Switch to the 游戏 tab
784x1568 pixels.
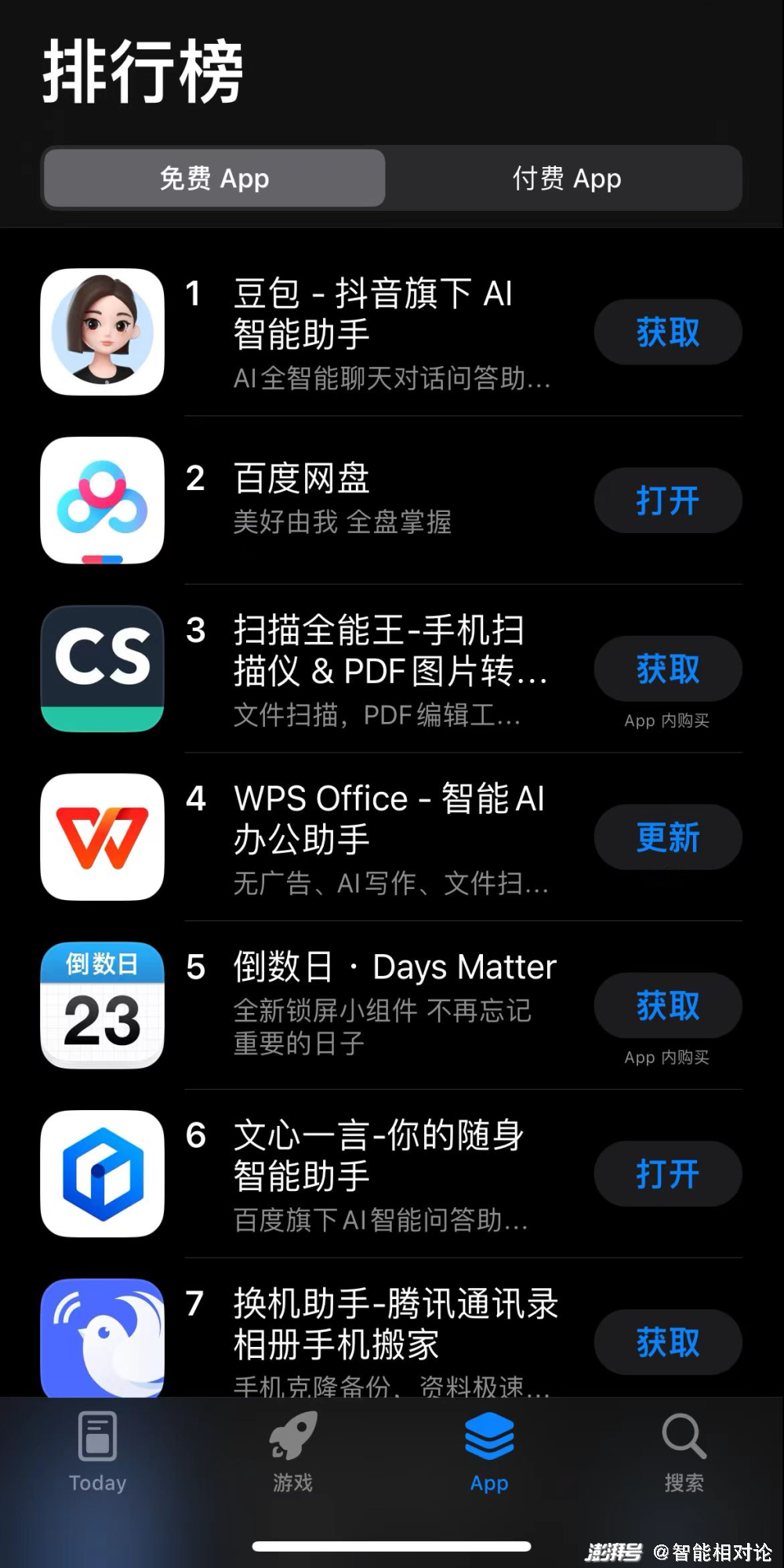click(x=293, y=1452)
